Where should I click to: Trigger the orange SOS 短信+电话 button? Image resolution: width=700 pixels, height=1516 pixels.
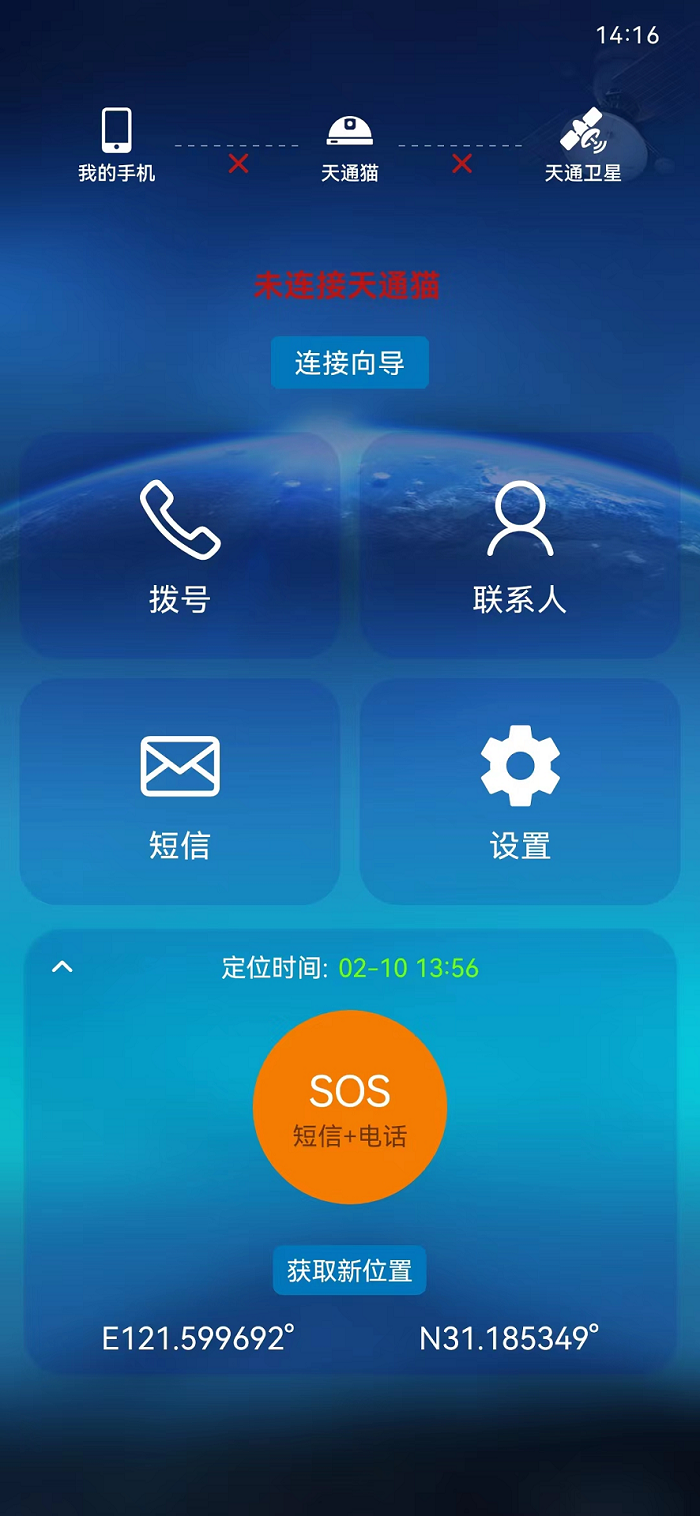coord(350,1107)
